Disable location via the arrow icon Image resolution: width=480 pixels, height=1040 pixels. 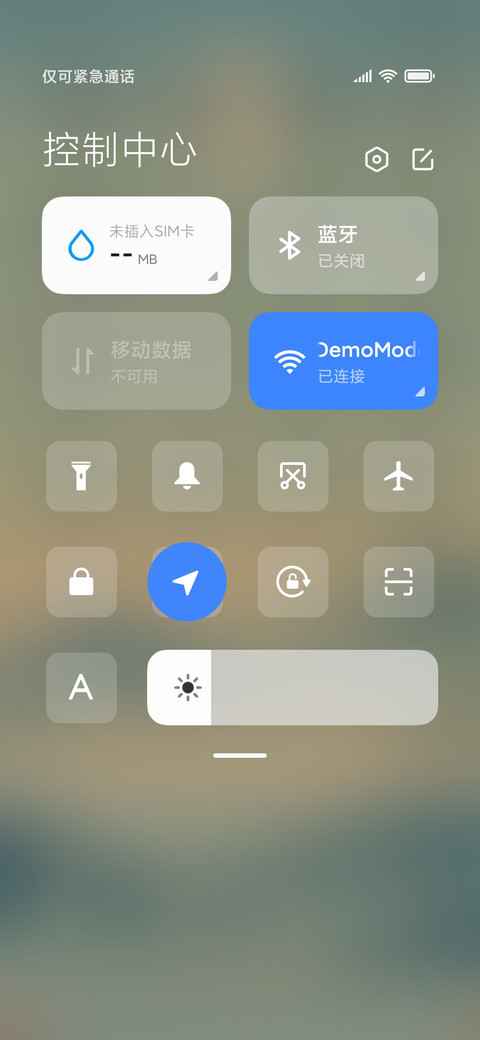pos(187,582)
